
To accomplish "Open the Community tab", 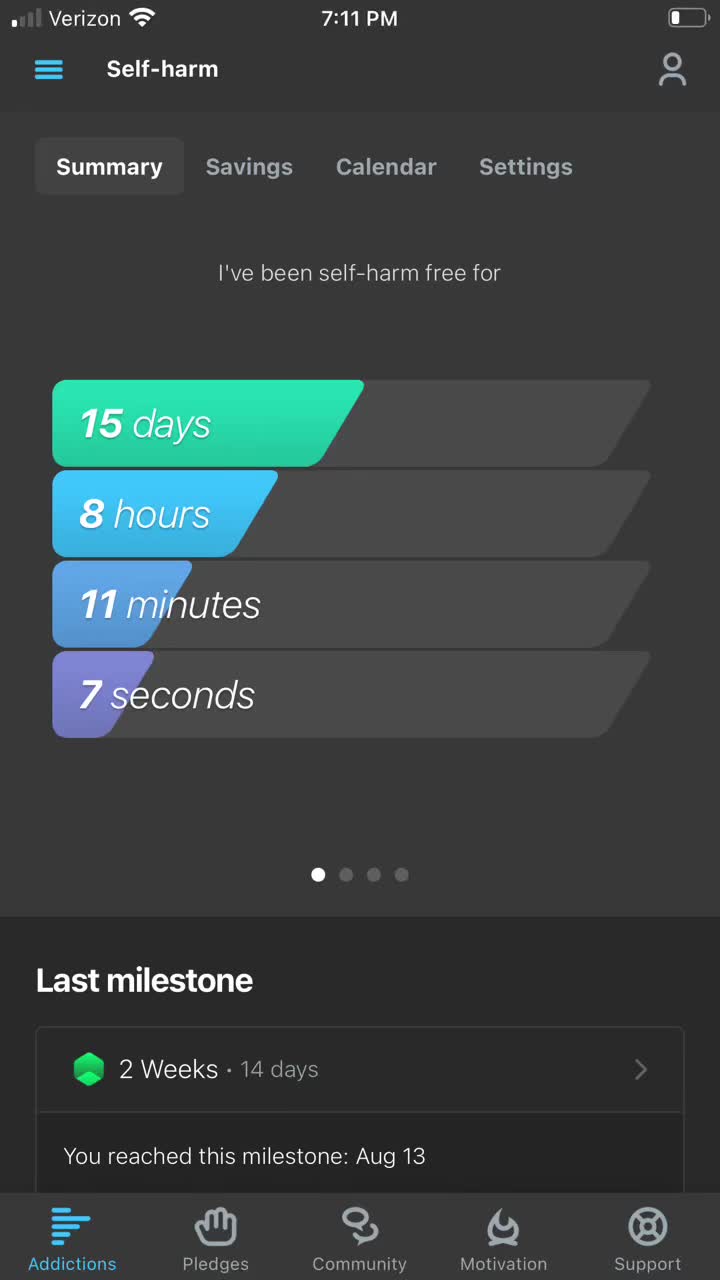I will [360, 1238].
